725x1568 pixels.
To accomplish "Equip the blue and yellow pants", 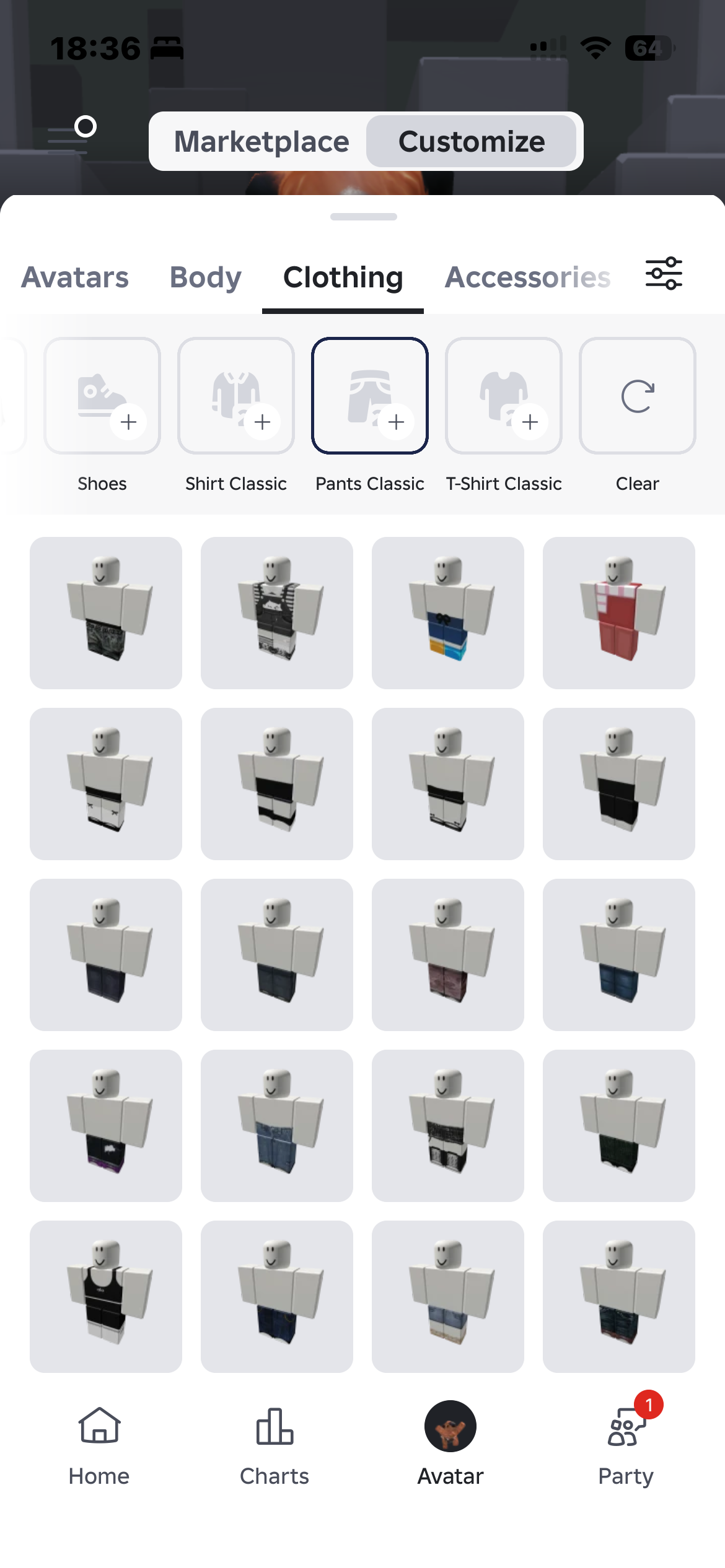I will (448, 613).
